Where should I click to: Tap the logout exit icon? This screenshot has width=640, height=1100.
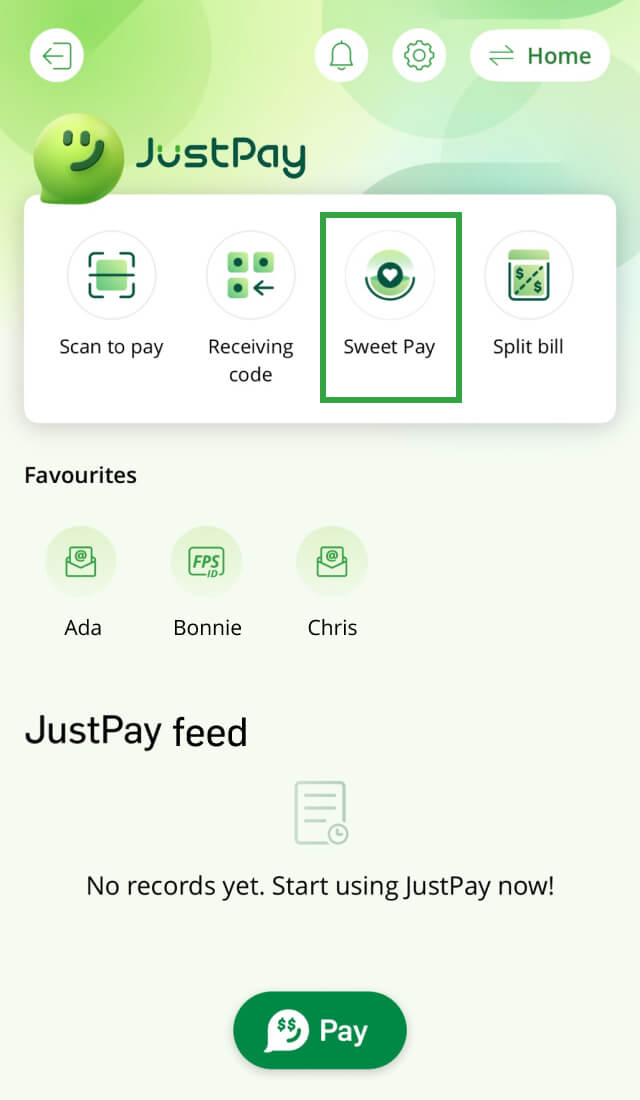point(57,56)
